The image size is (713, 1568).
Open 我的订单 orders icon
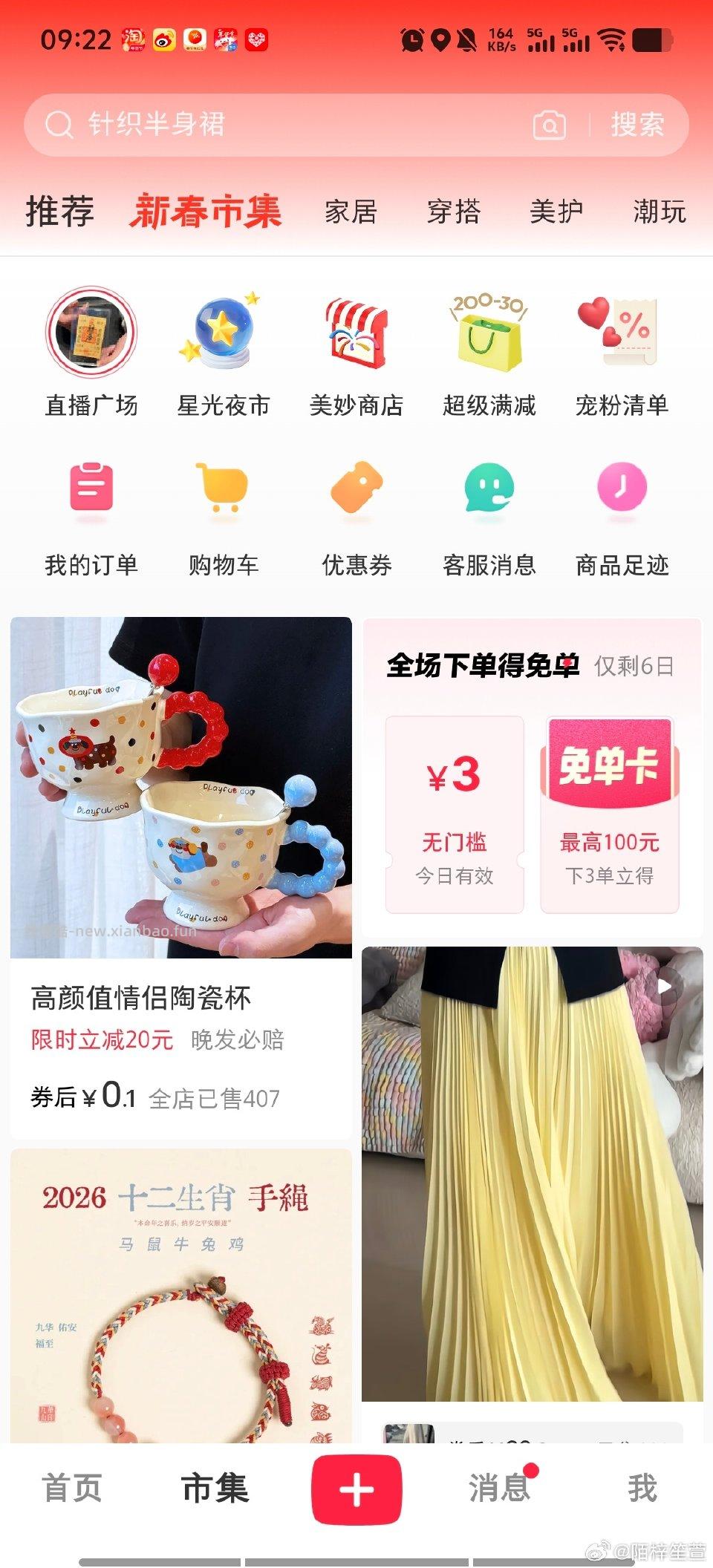tap(89, 491)
